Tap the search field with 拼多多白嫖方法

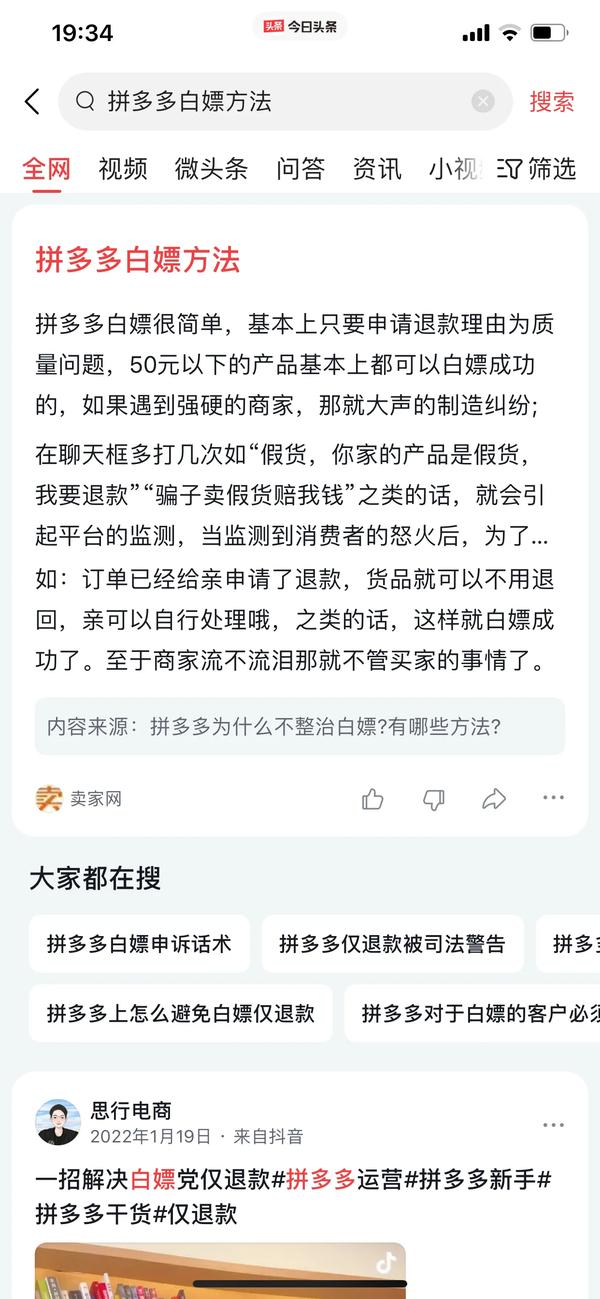270,101
